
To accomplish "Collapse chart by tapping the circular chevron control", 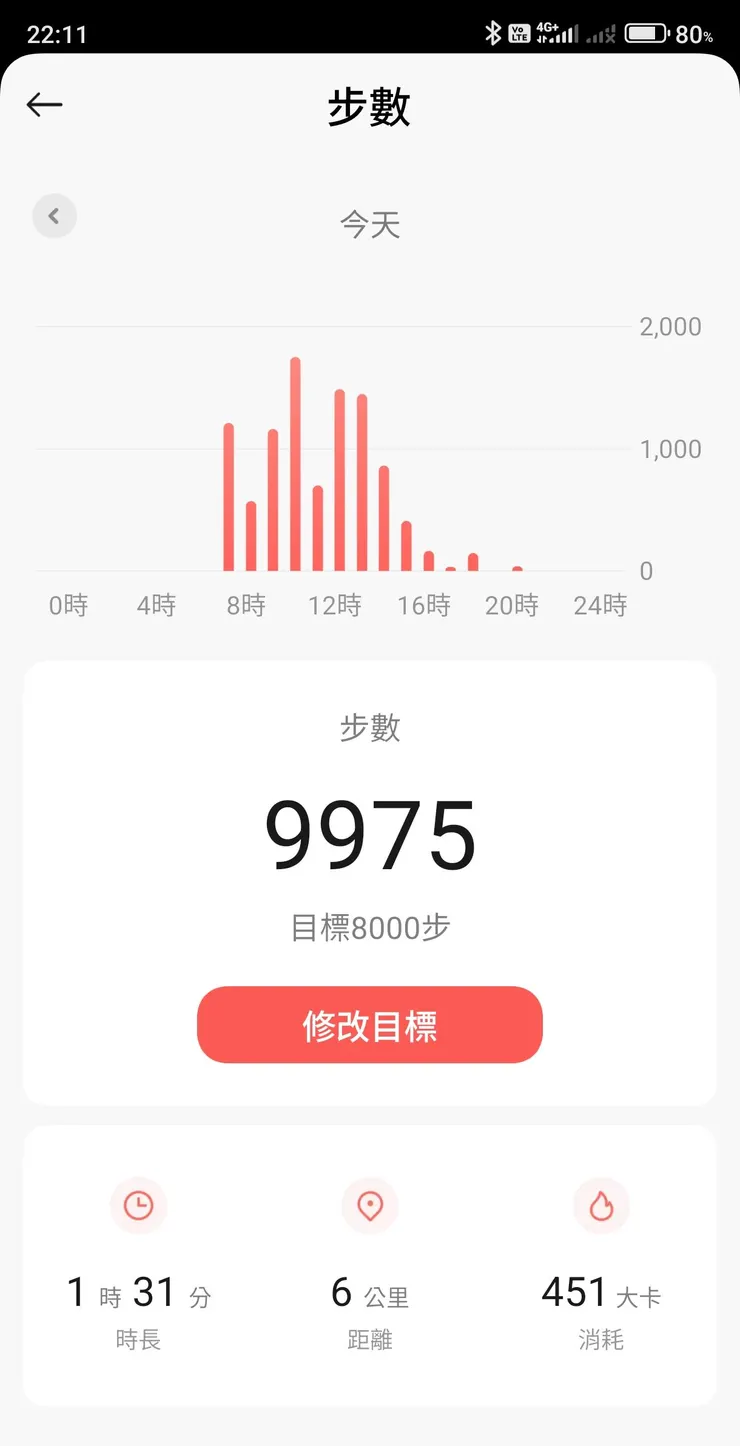I will coord(55,216).
